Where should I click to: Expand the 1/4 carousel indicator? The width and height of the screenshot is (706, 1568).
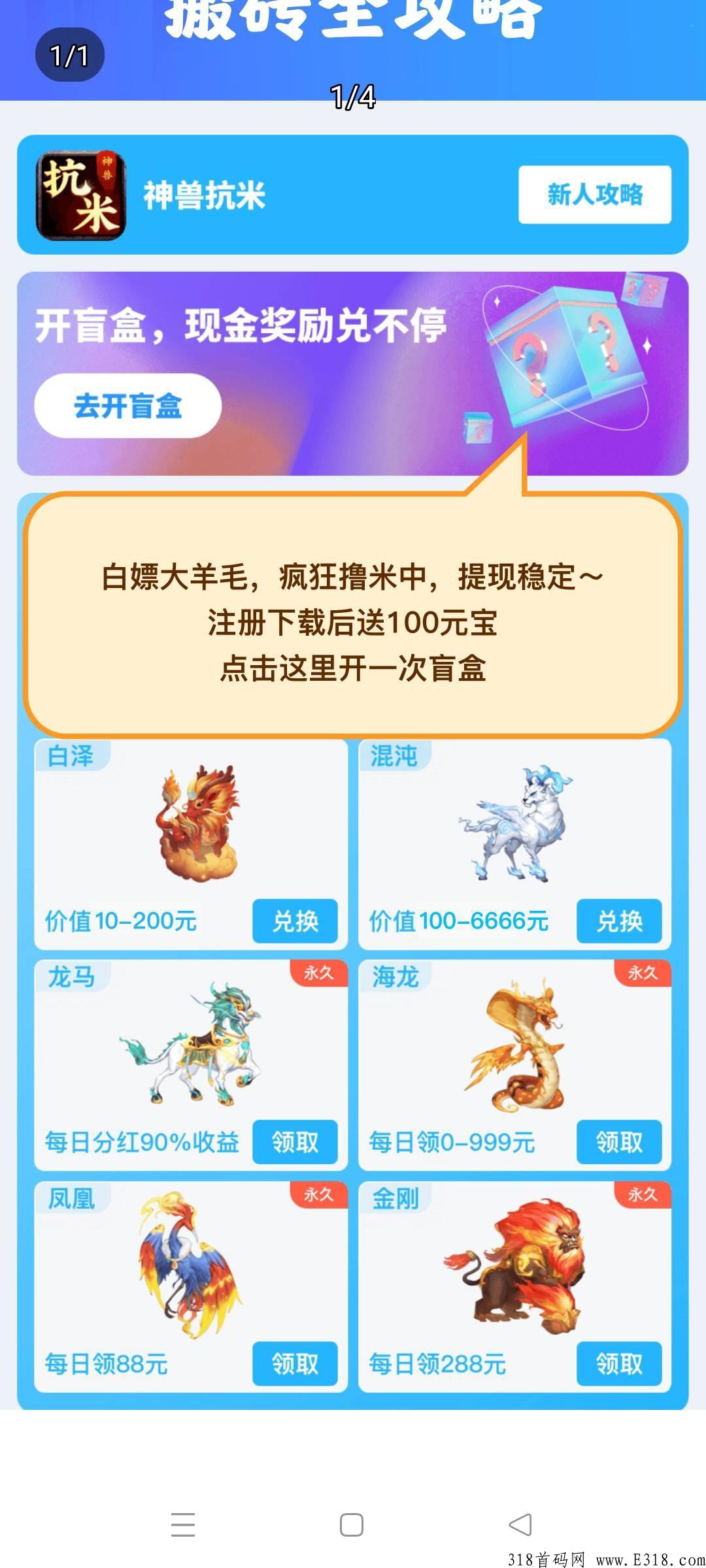click(353, 97)
